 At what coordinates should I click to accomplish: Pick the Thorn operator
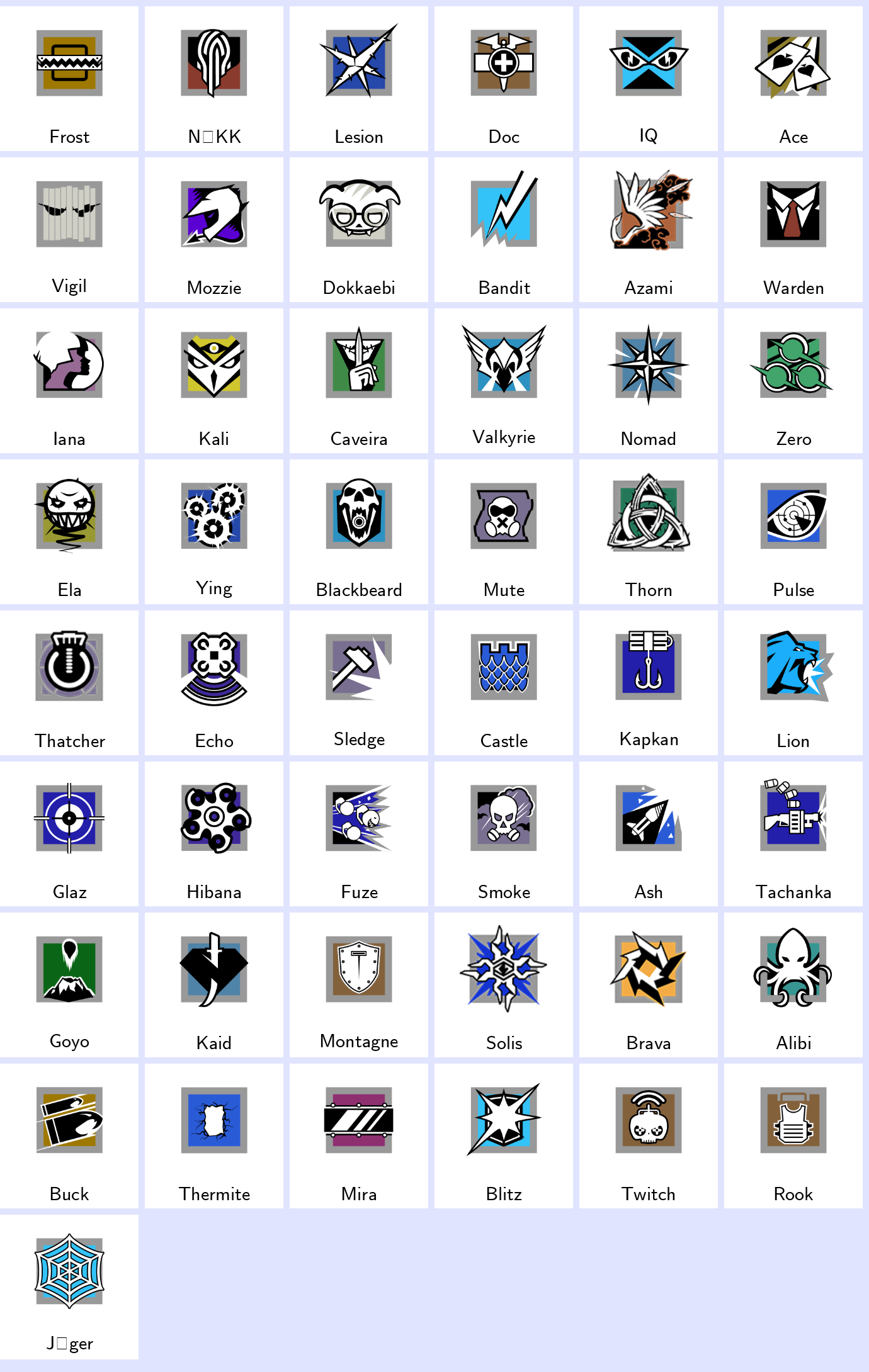[649, 532]
